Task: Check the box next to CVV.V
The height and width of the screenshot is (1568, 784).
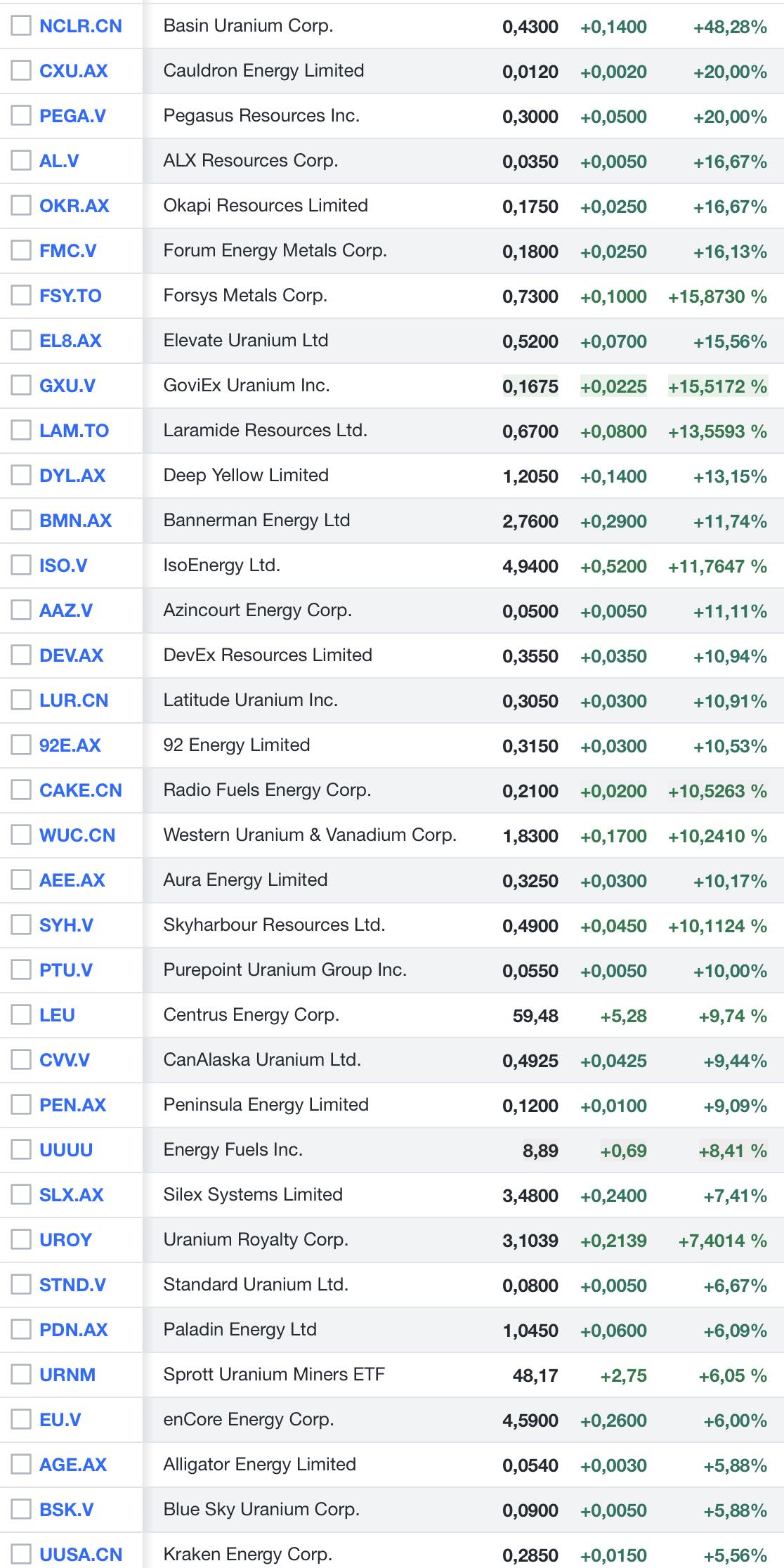Action: (x=21, y=1060)
